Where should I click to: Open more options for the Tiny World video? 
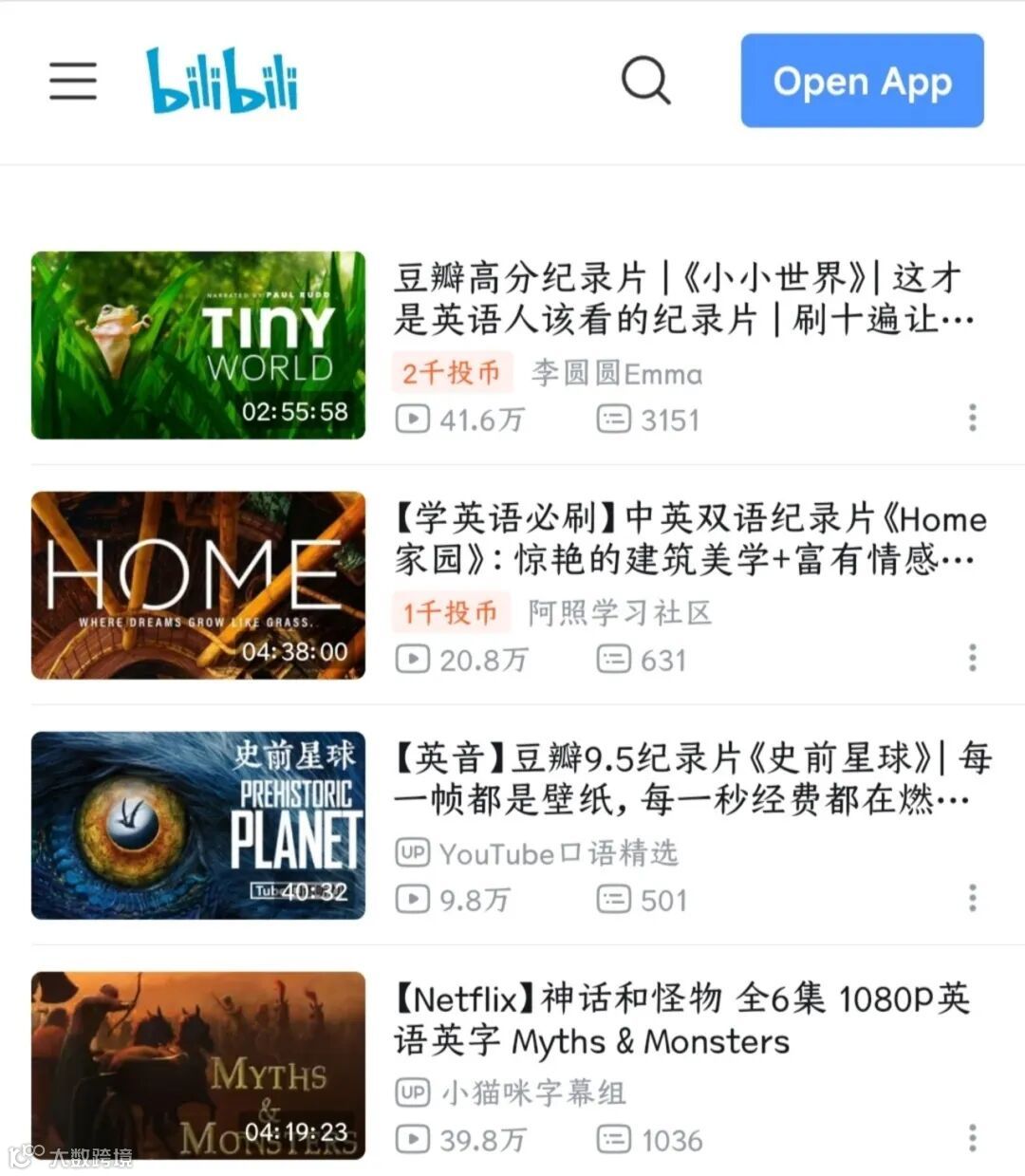[972, 418]
